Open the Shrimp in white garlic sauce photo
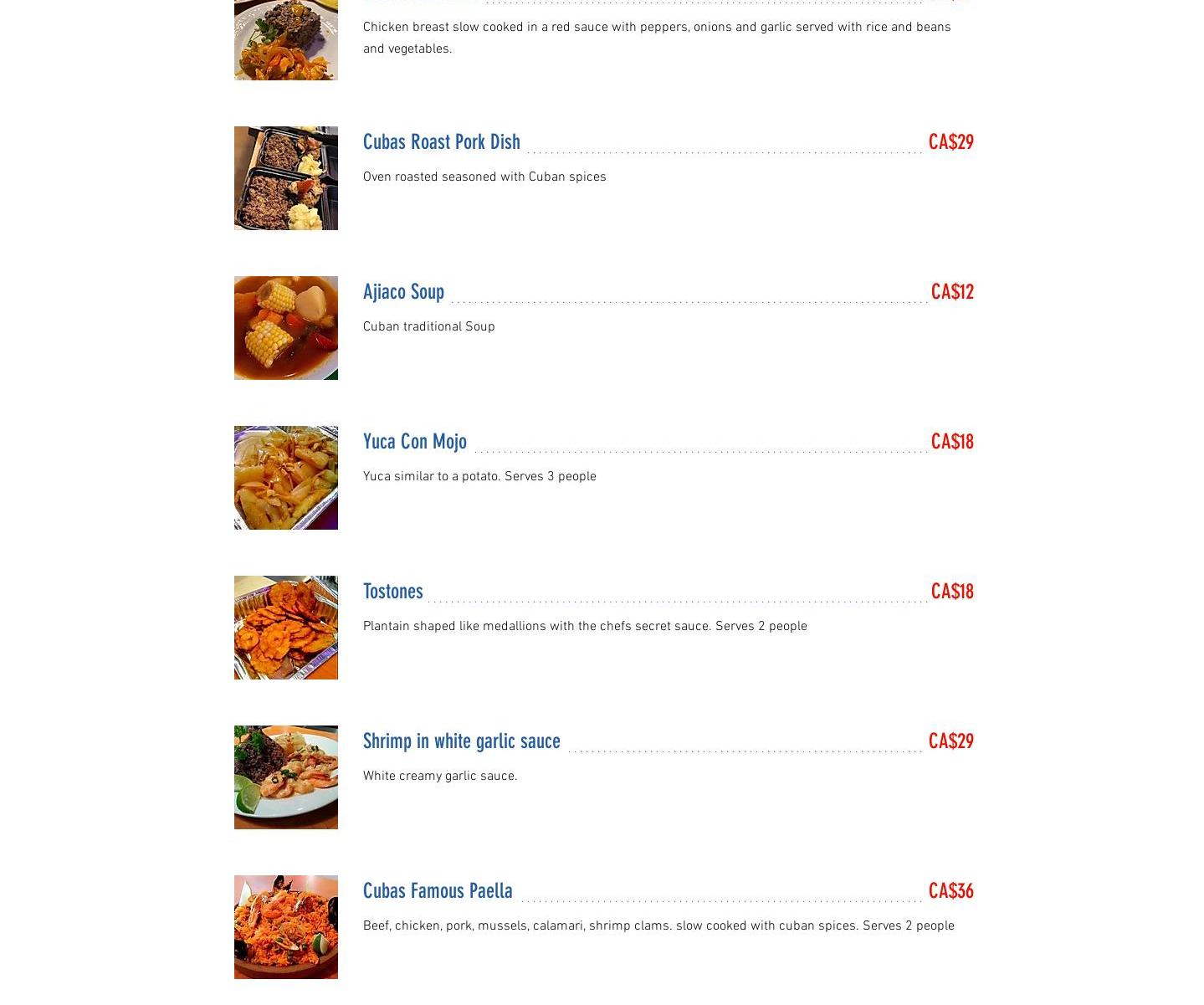The width and height of the screenshot is (1204, 1005). tap(285, 777)
